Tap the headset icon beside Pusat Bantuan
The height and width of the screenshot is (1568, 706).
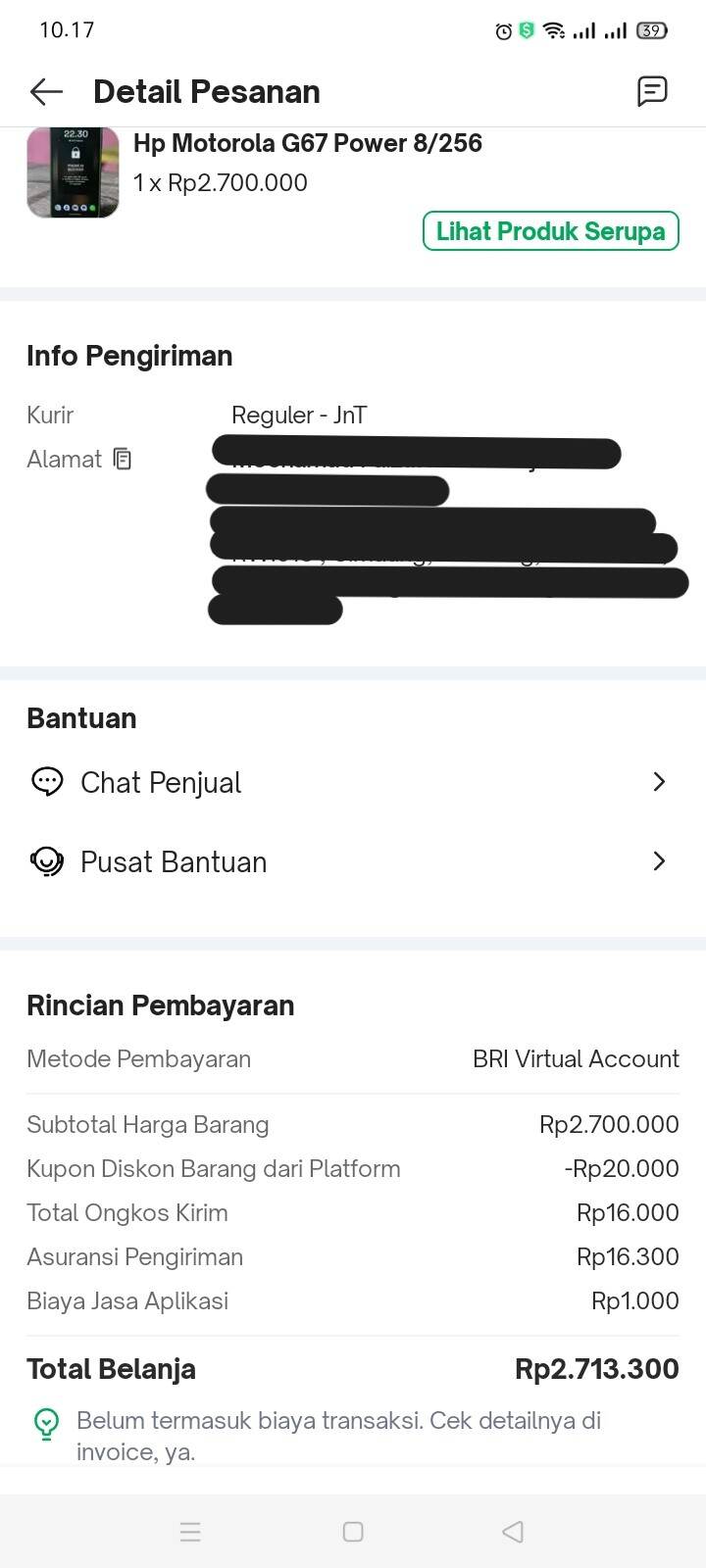[45, 861]
